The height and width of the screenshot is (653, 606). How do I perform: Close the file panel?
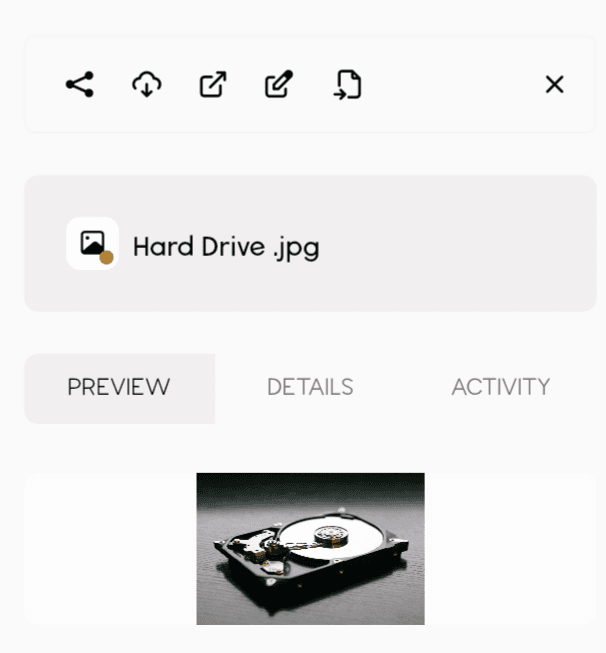pyautogui.click(x=554, y=85)
